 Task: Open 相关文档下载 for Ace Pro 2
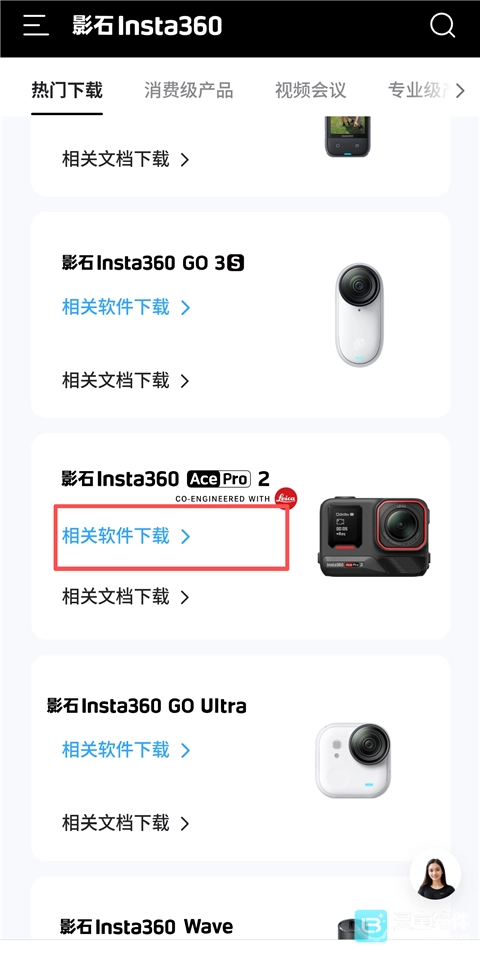(126, 597)
